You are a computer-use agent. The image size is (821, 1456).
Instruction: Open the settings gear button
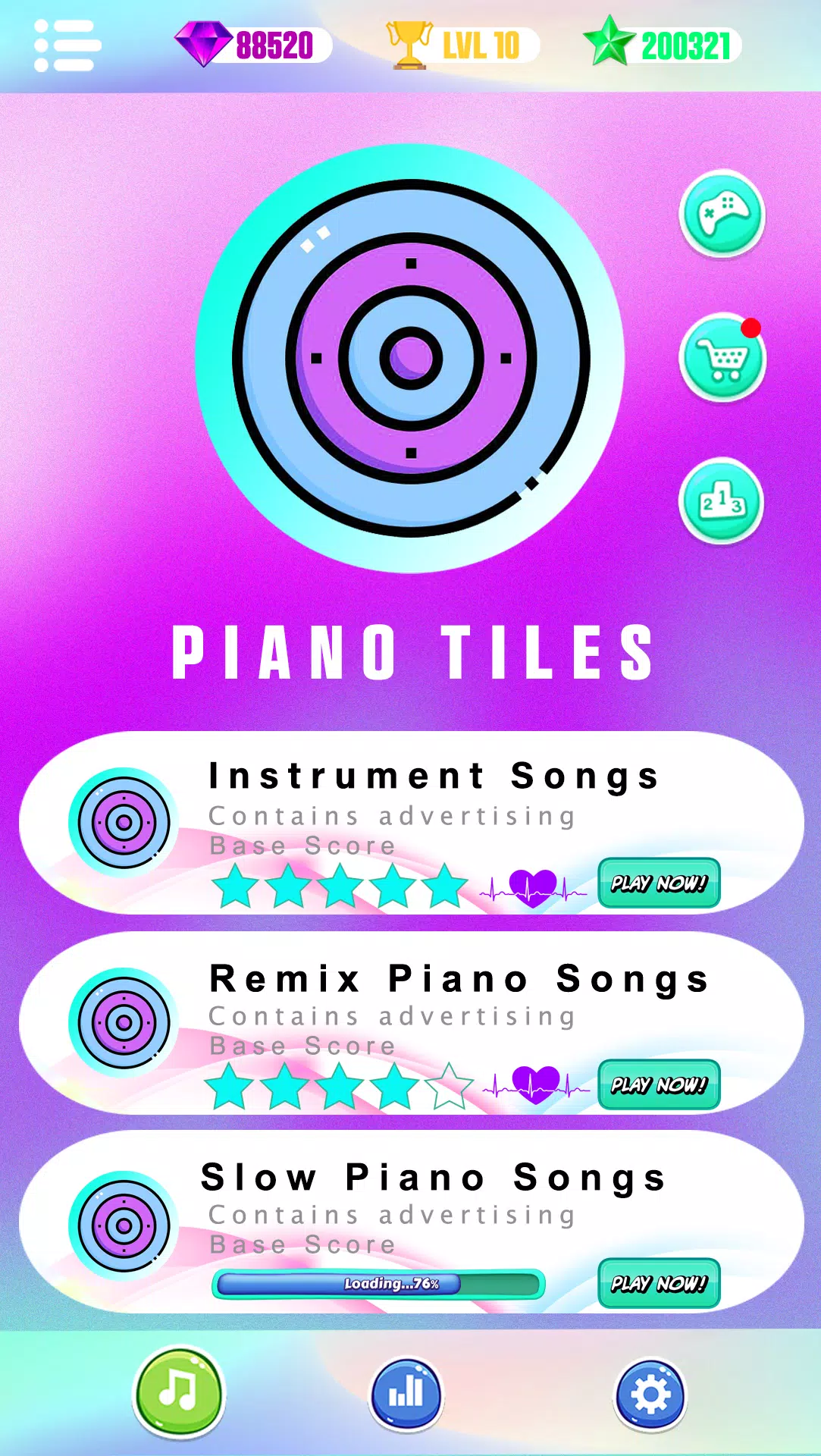(650, 1394)
